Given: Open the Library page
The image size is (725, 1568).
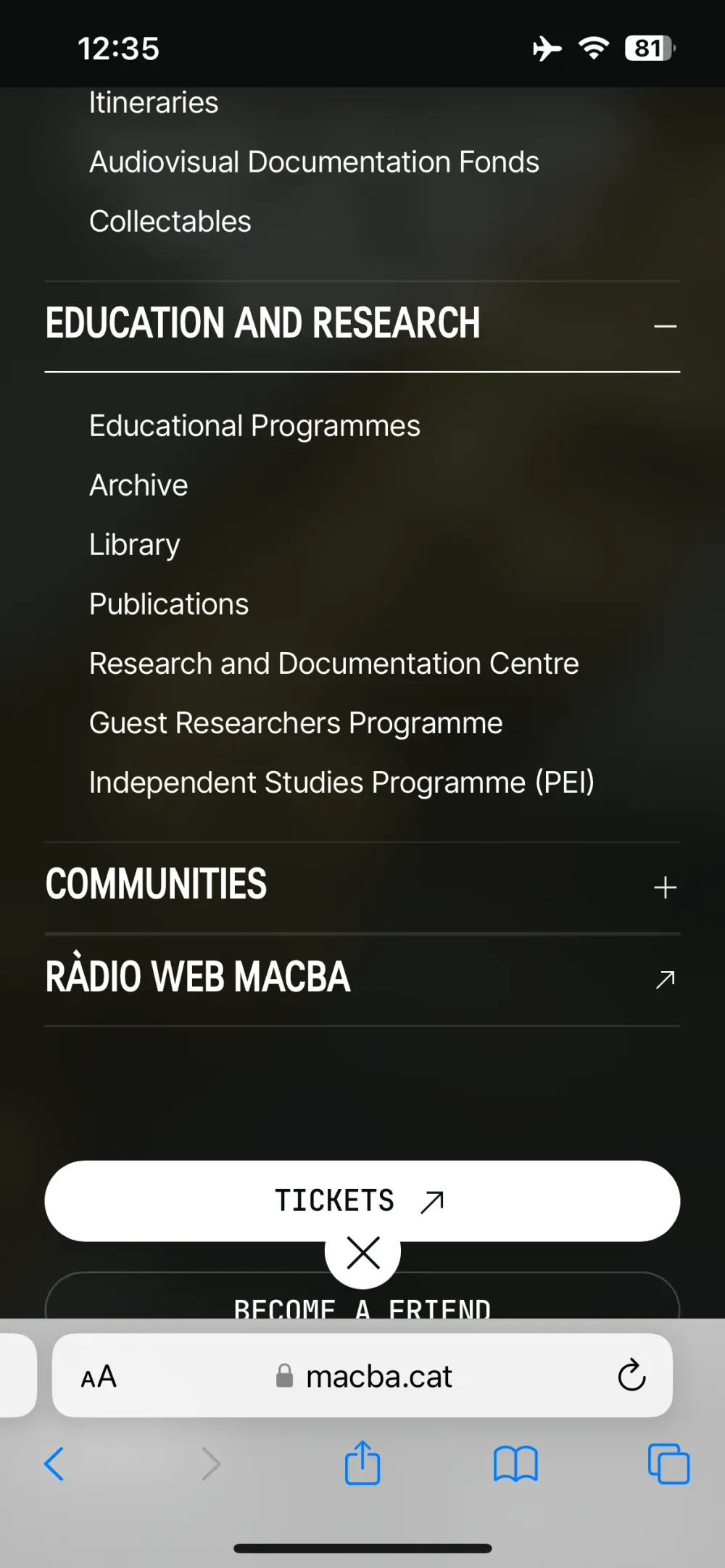Looking at the screenshot, I should 135,545.
